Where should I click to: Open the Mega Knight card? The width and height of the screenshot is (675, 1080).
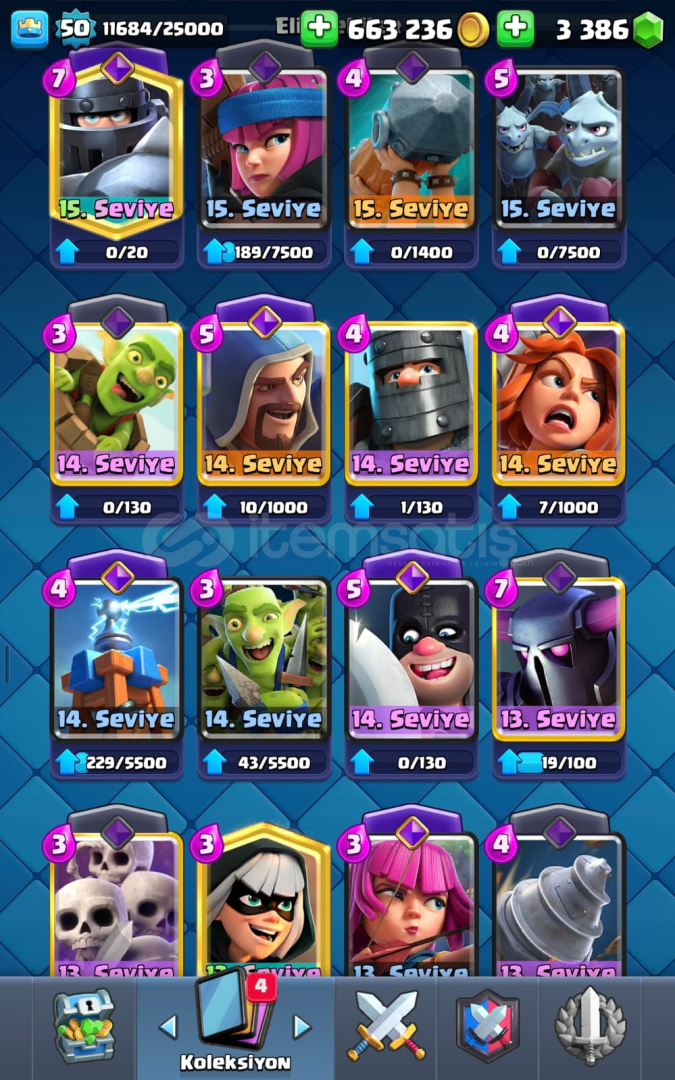tap(117, 150)
